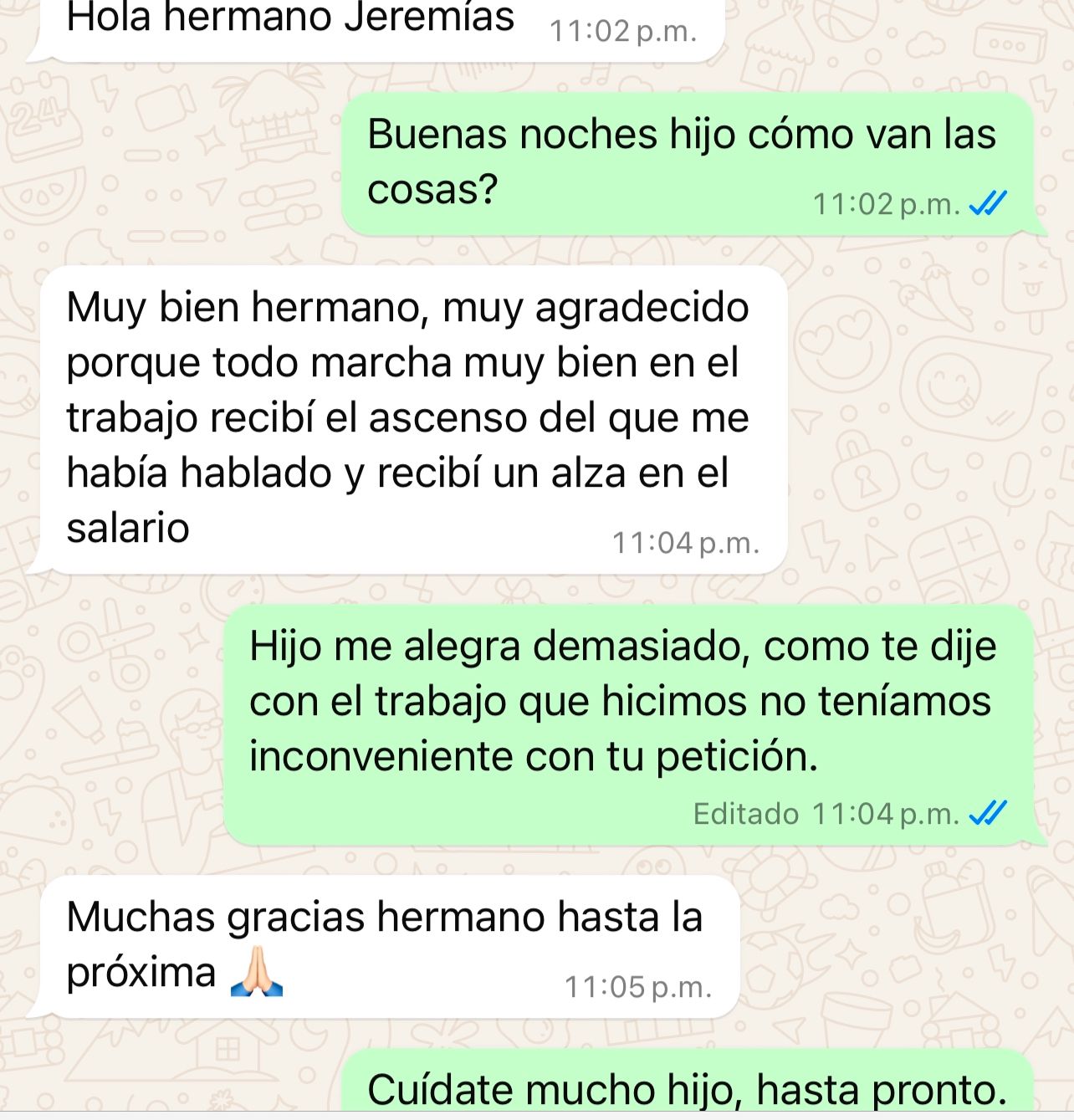Click the blue double checkmark read receipt

pos(989,202)
